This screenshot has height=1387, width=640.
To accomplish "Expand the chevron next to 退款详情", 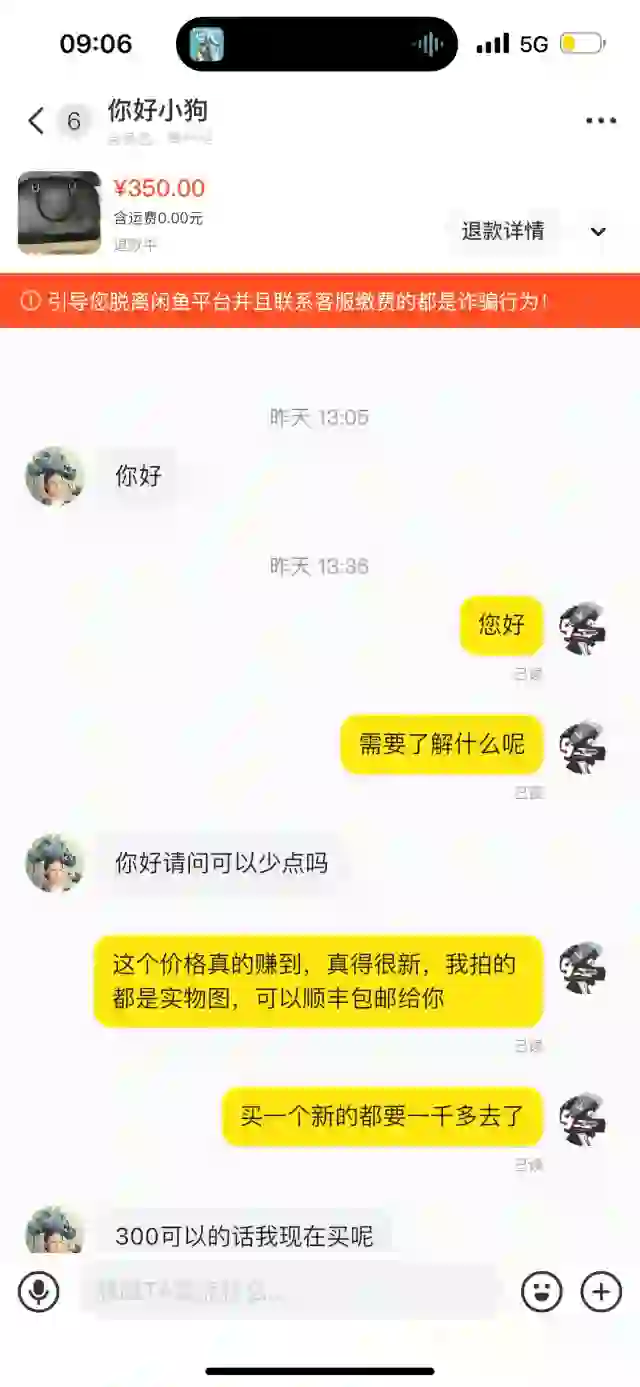I will tap(598, 232).
